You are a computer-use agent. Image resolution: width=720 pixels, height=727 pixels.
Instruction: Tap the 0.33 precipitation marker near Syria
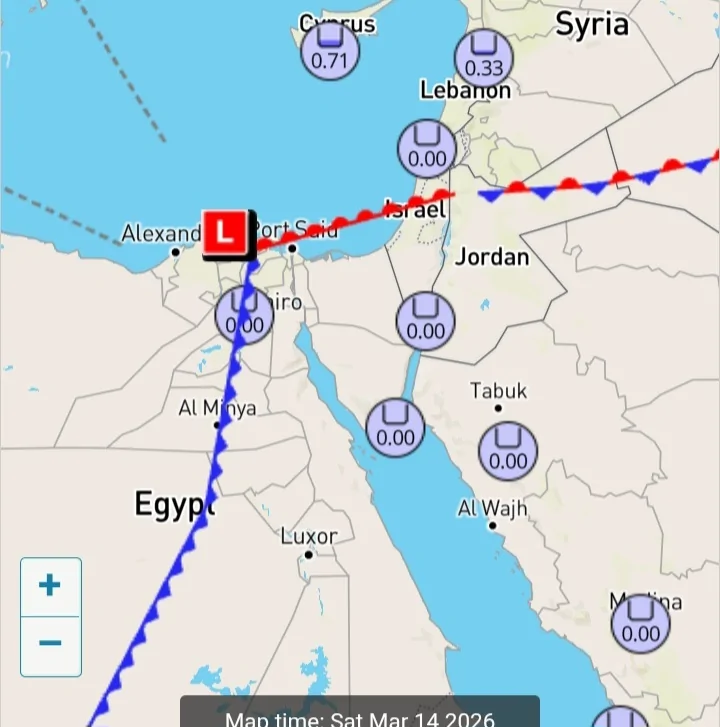pos(484,58)
